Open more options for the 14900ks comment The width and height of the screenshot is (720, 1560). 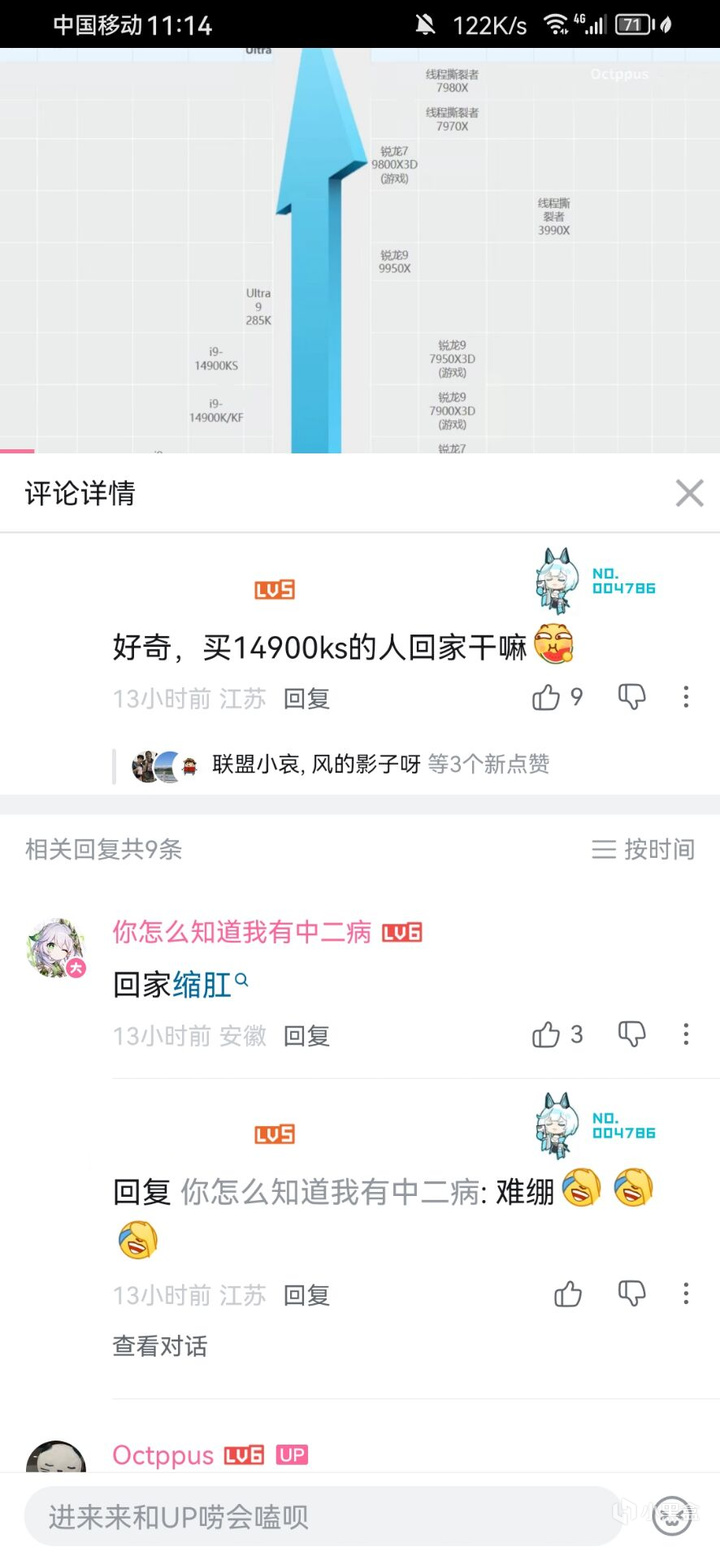pyautogui.click(x=686, y=697)
